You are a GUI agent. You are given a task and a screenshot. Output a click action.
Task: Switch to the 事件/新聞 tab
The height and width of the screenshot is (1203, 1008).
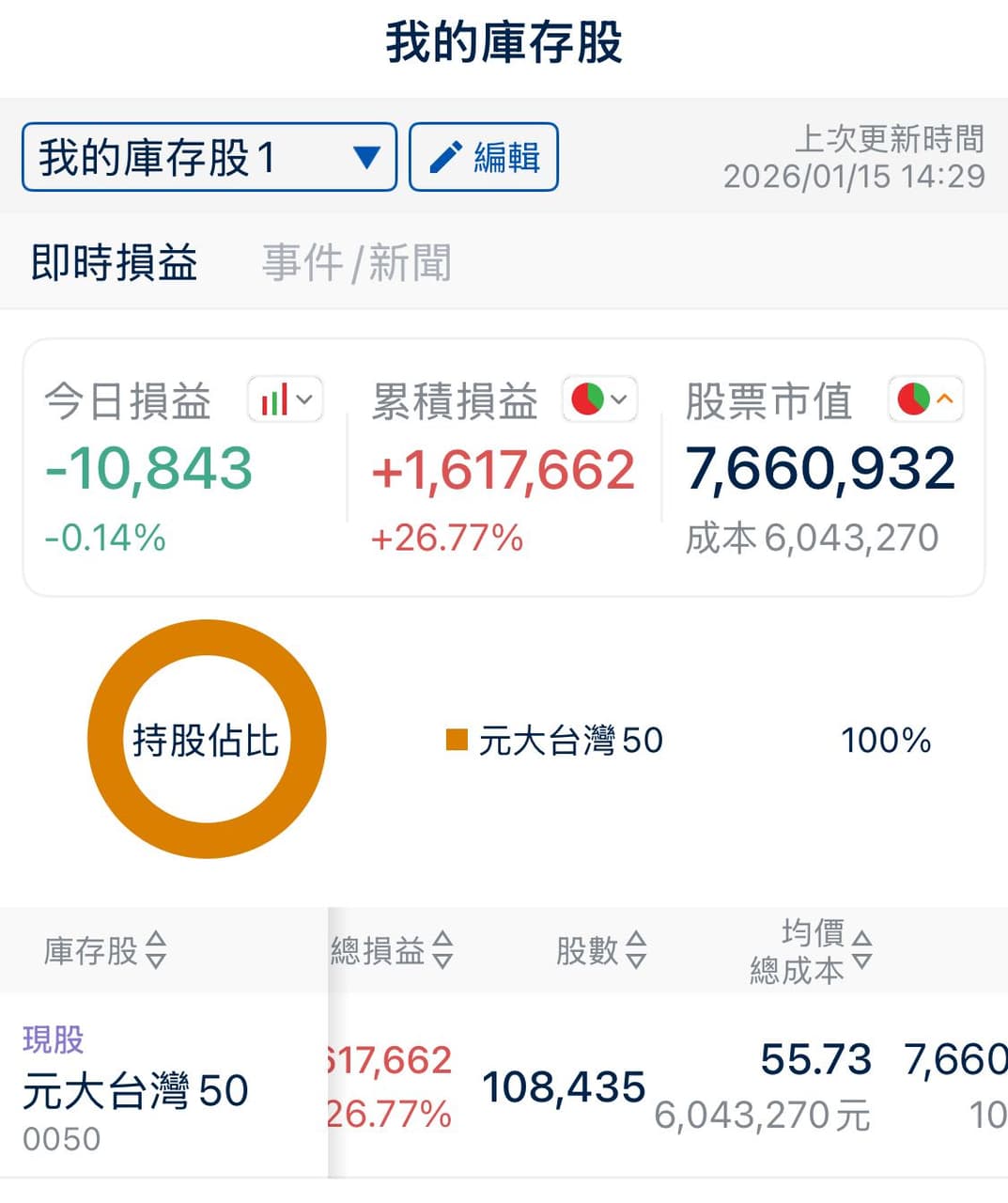pos(356,262)
